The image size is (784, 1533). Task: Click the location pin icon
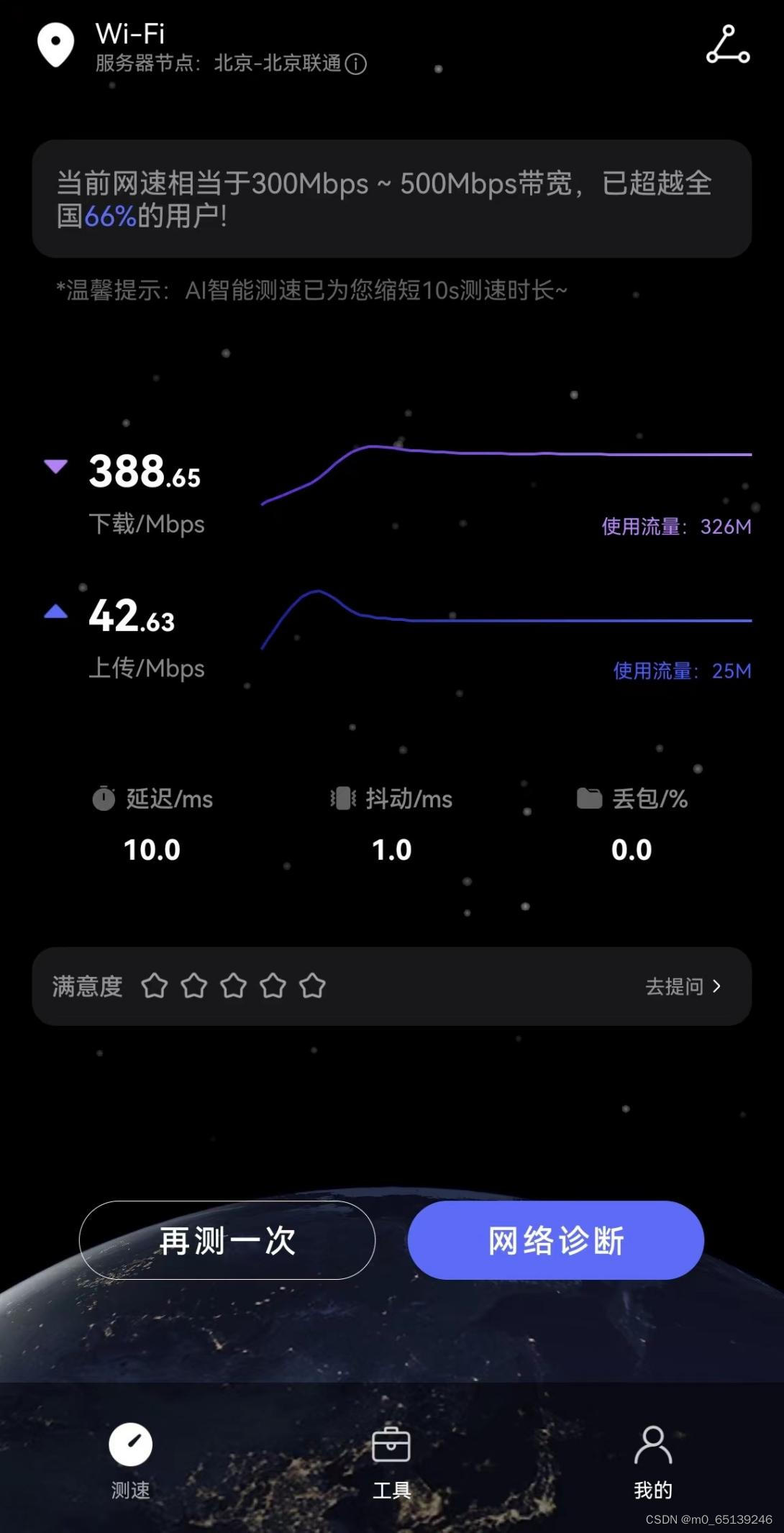click(55, 43)
